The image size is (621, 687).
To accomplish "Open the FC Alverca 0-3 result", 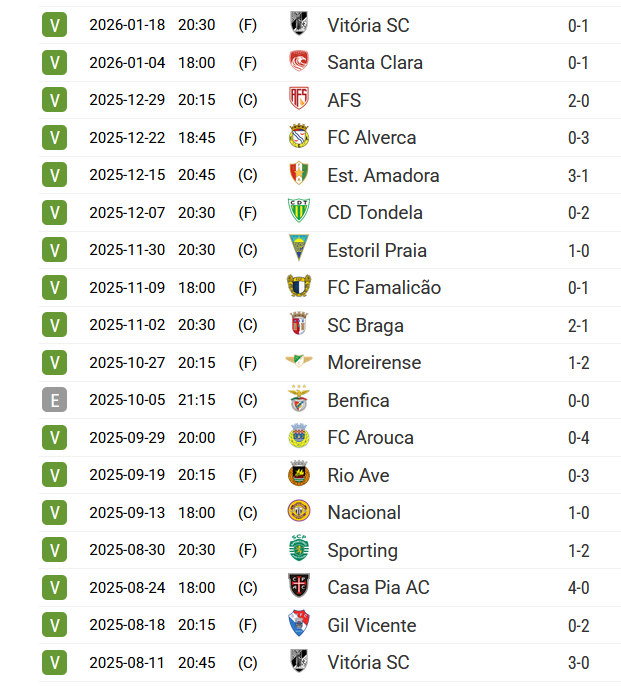I will (x=330, y=138).
